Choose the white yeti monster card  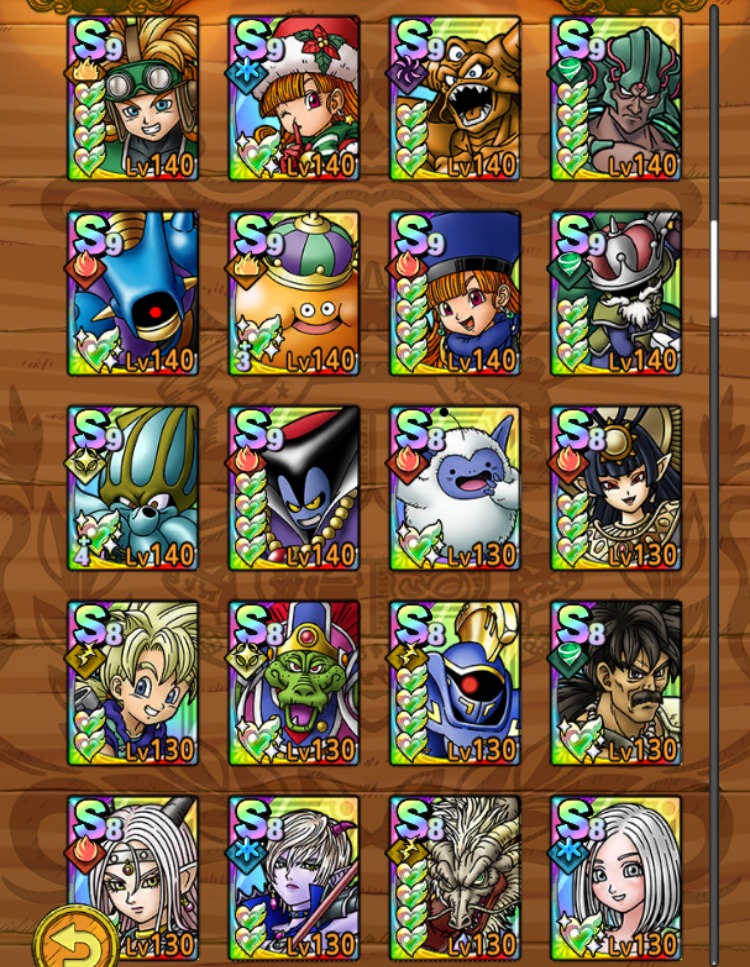[455, 488]
